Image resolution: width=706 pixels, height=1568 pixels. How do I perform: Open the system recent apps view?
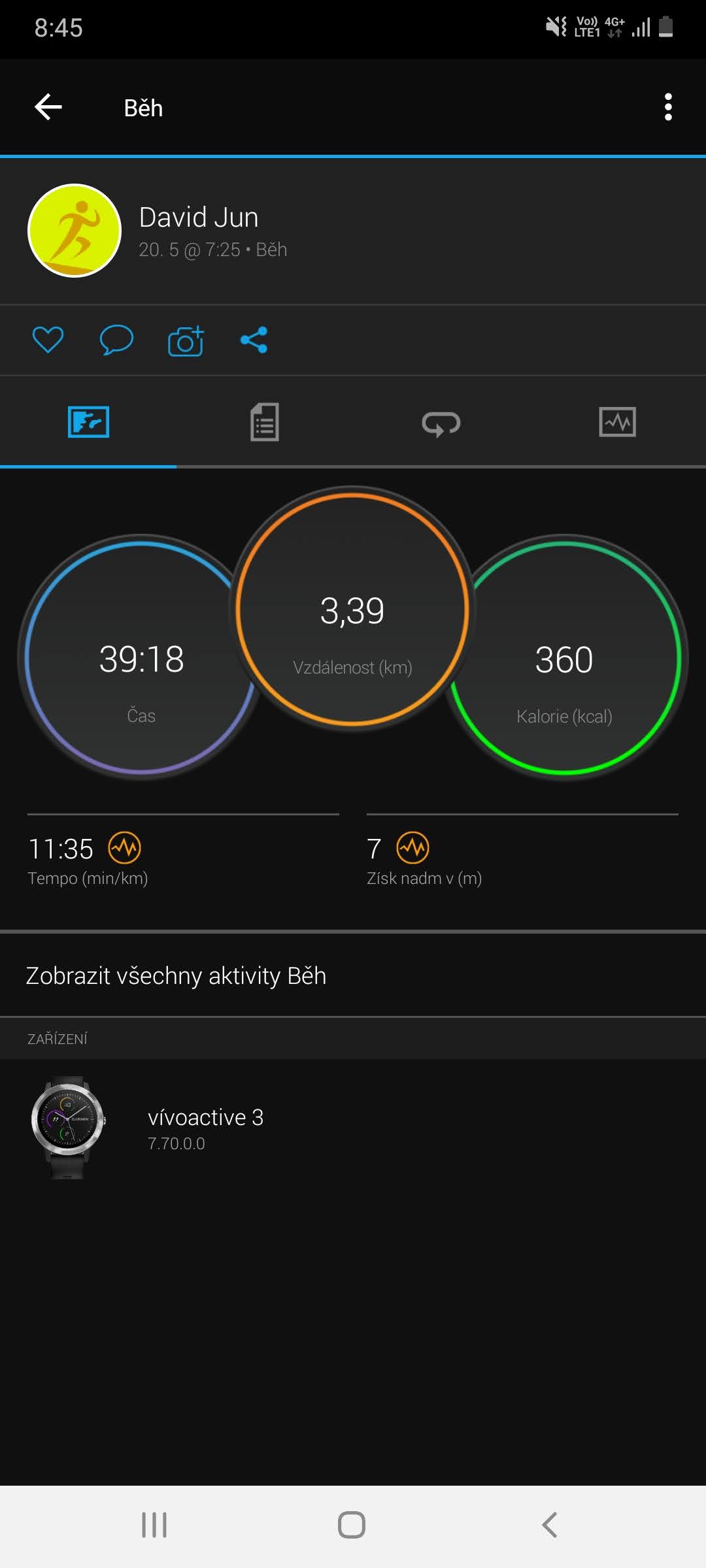point(154,1525)
